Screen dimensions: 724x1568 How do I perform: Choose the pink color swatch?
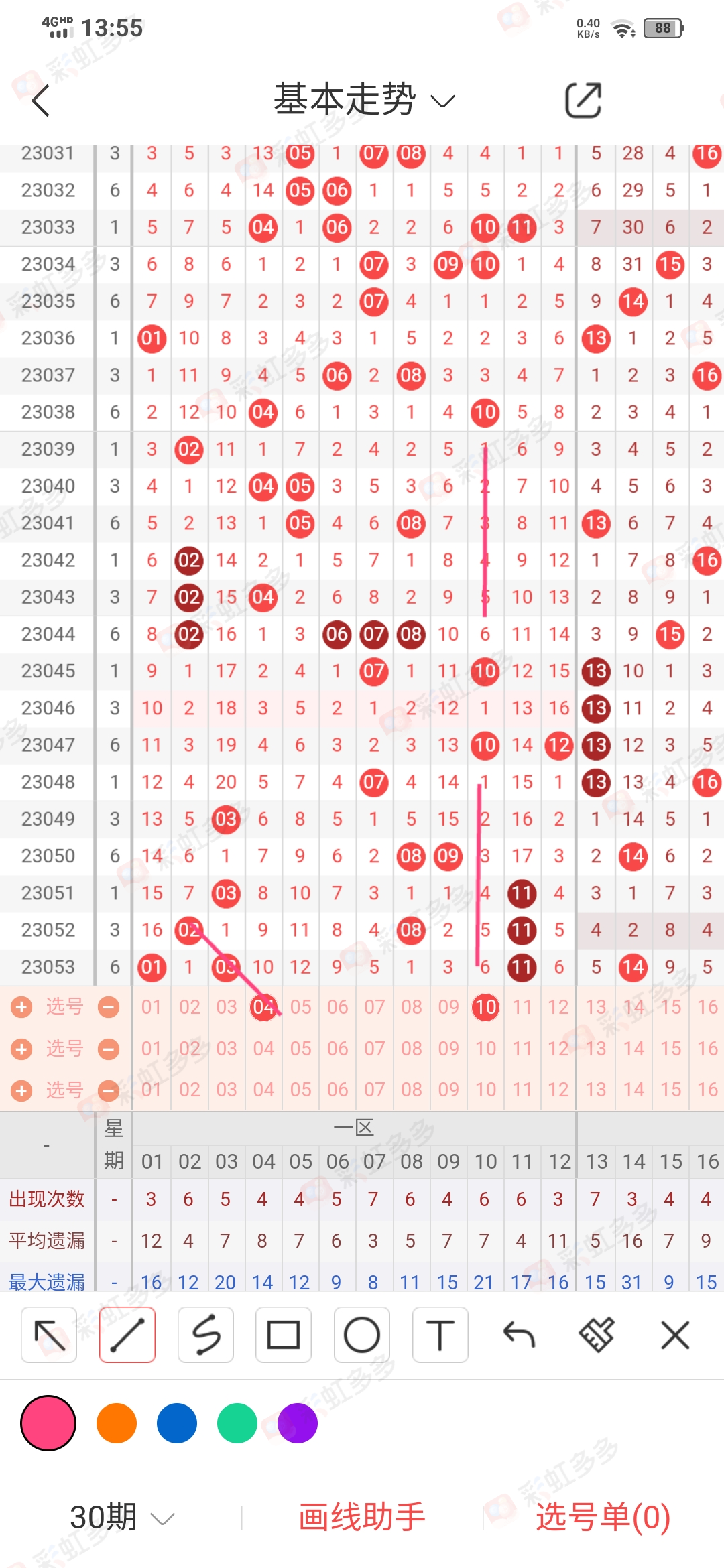(48, 1423)
